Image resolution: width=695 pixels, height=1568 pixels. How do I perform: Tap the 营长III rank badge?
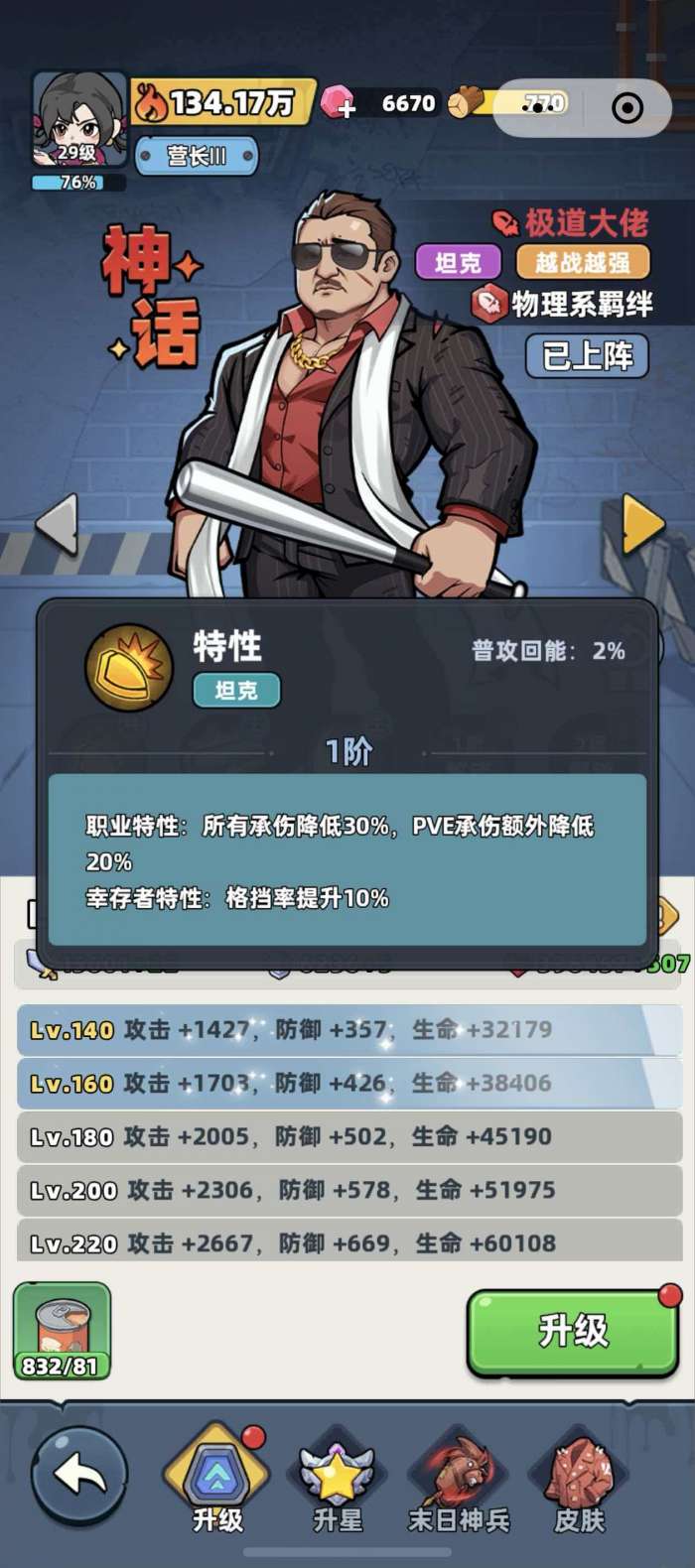click(x=196, y=156)
